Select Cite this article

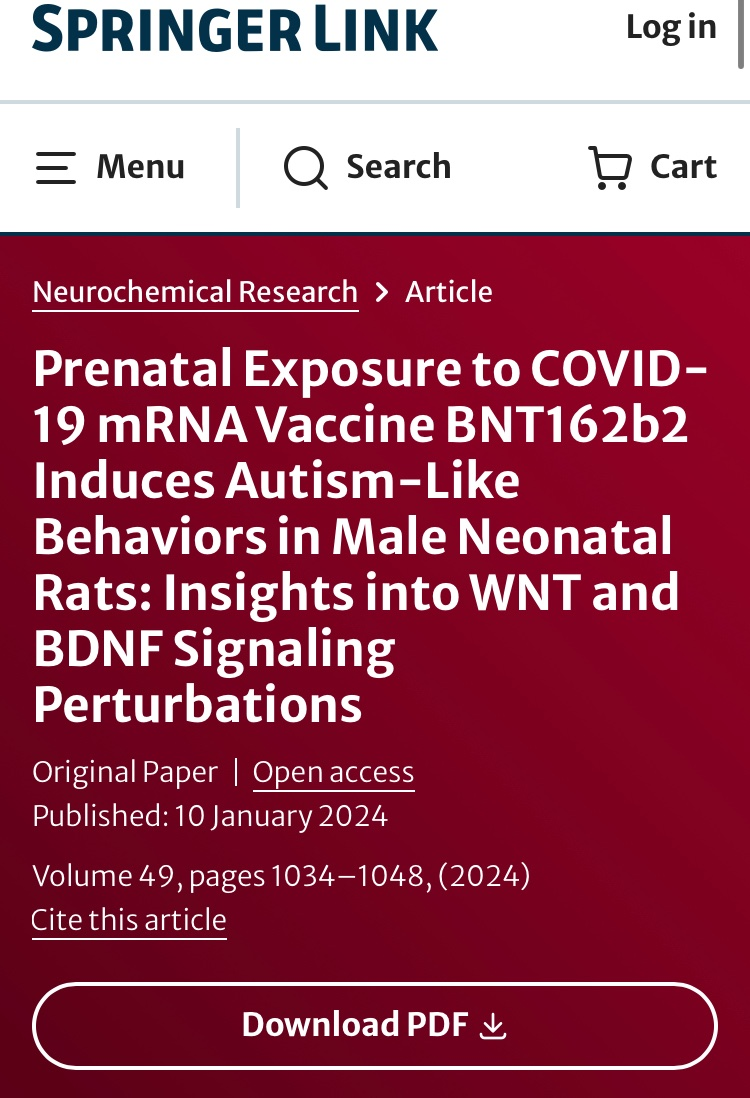(129, 920)
